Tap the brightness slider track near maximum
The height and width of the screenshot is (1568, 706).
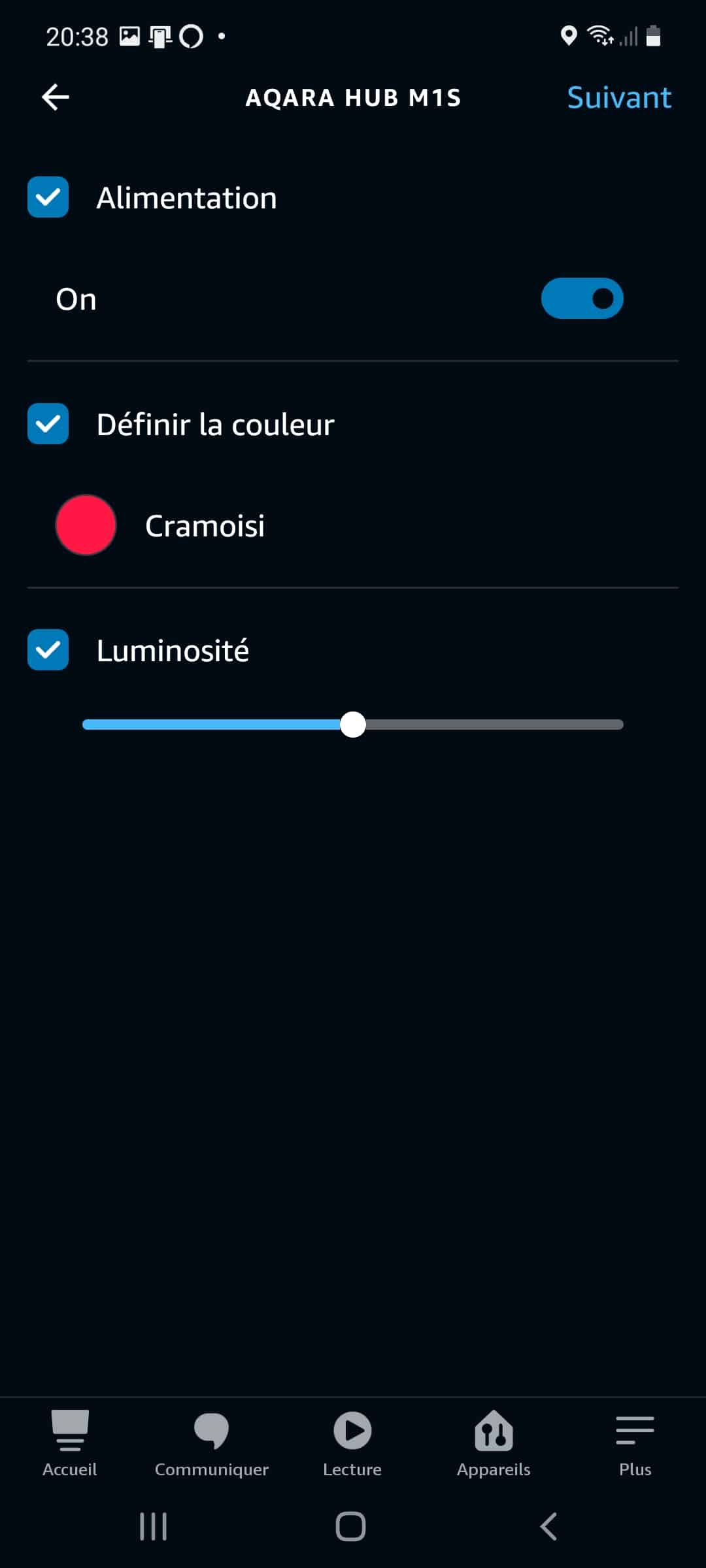point(608,725)
